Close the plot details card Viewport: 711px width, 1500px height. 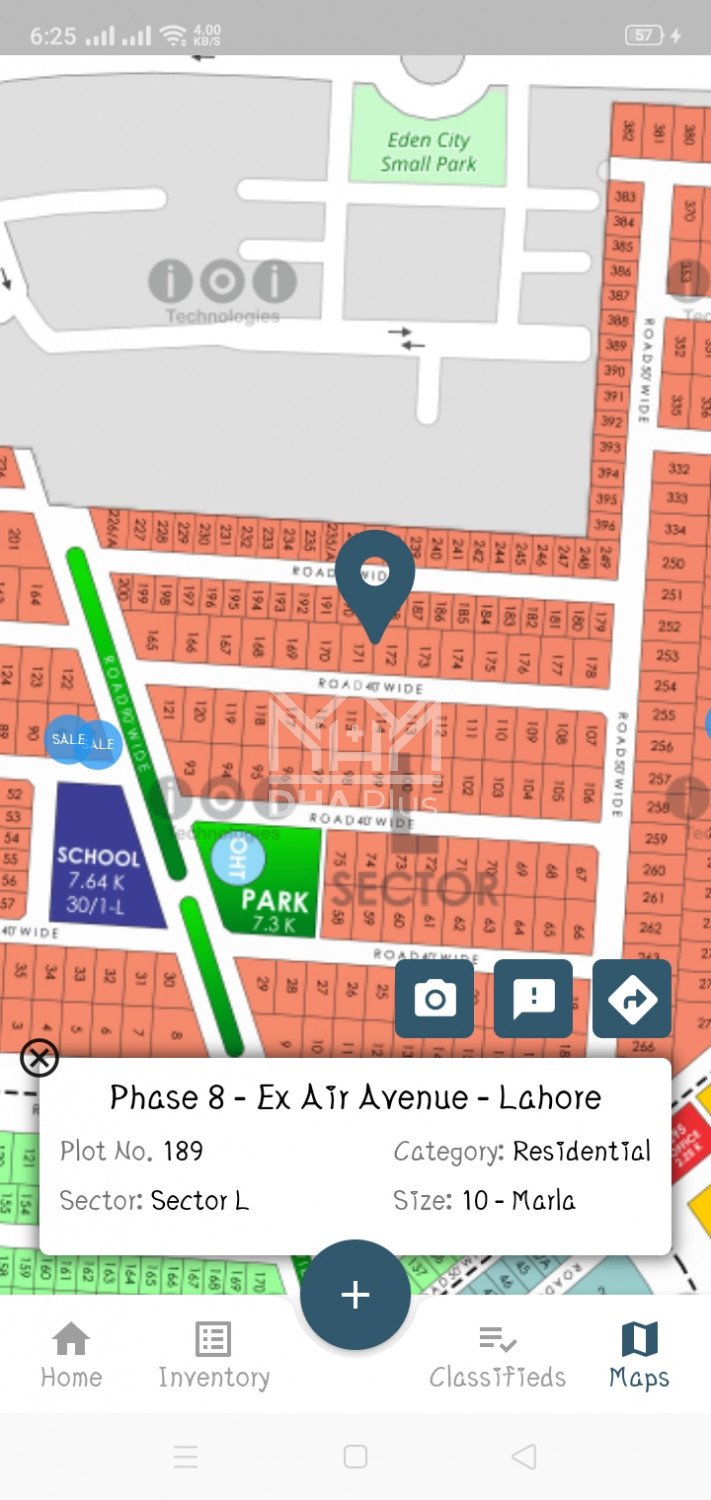[x=39, y=1058]
